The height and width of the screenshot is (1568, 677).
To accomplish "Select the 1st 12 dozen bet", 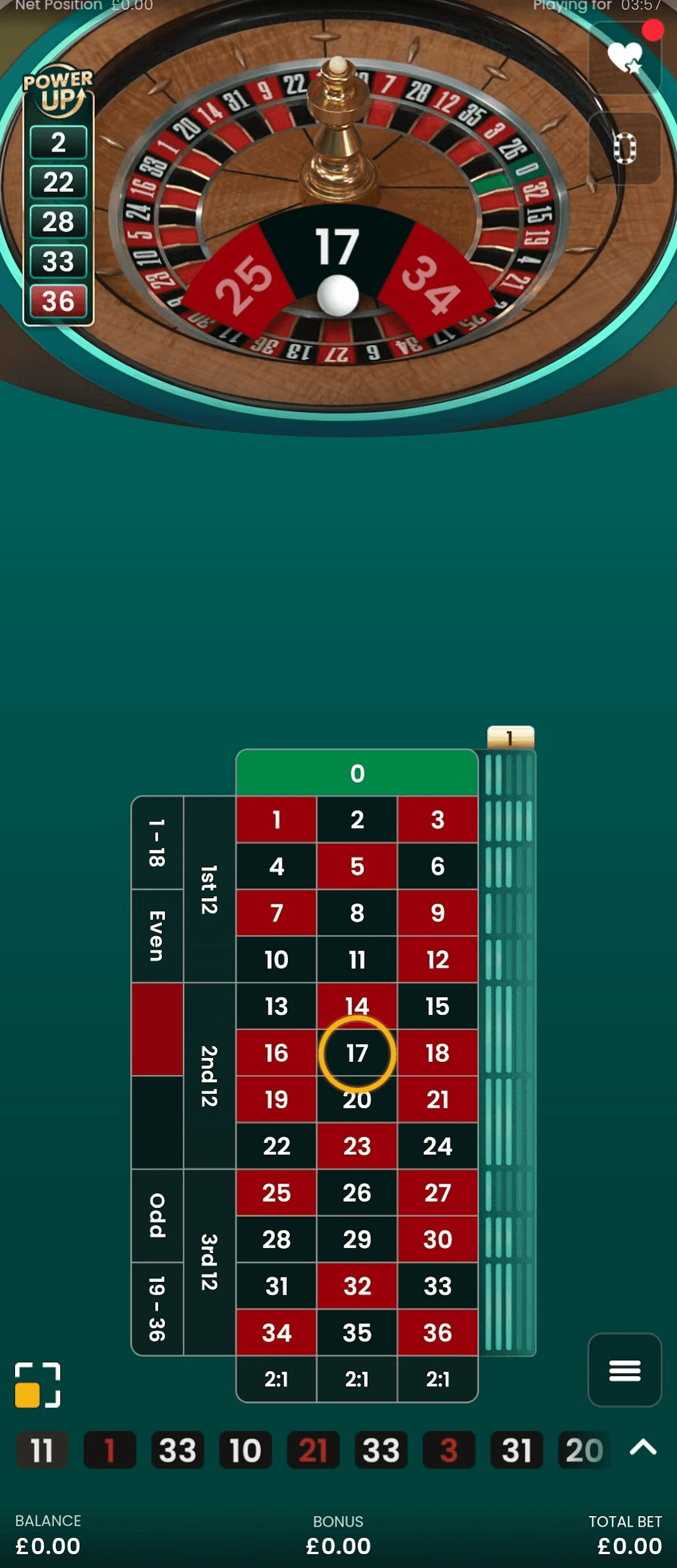I will [209, 889].
